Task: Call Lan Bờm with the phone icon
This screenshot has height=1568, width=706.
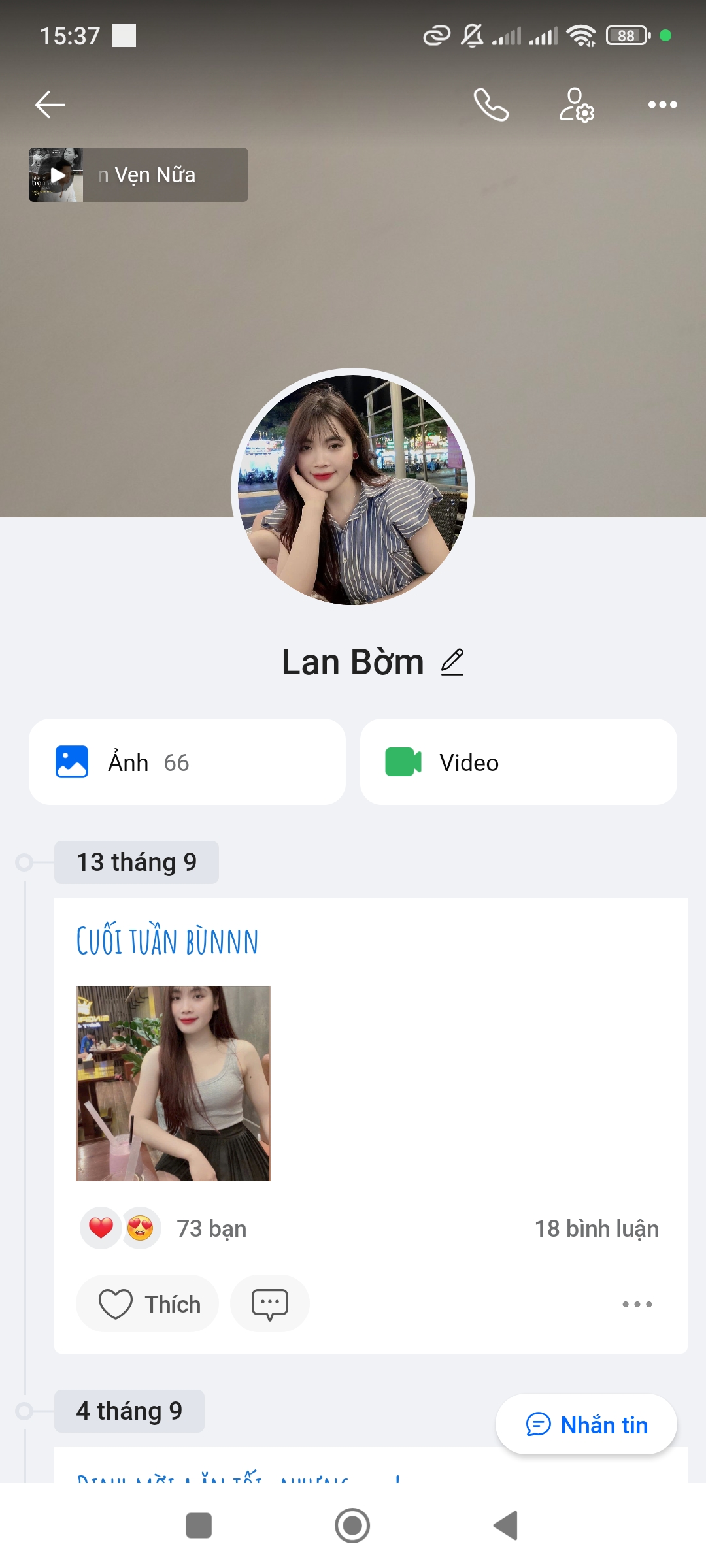Action: pos(491,105)
